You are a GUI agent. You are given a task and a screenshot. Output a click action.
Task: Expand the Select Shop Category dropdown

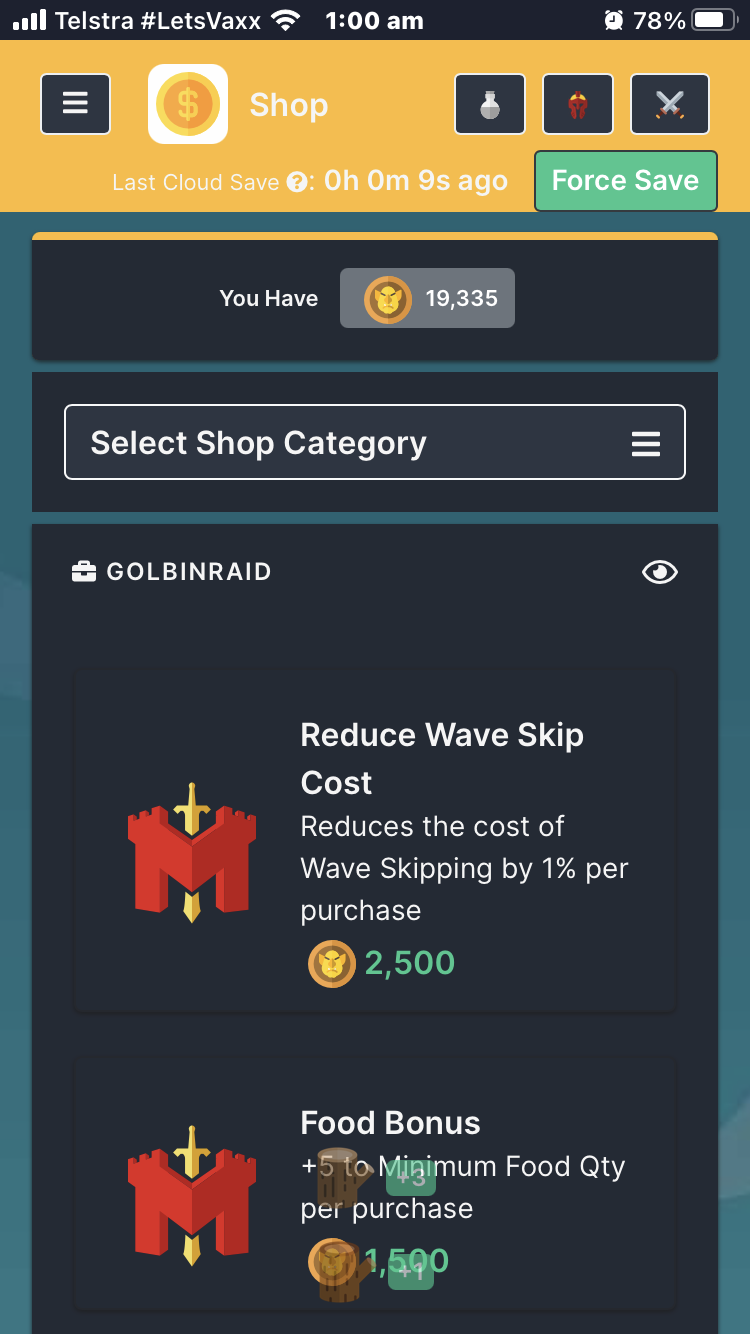pyautogui.click(x=375, y=442)
